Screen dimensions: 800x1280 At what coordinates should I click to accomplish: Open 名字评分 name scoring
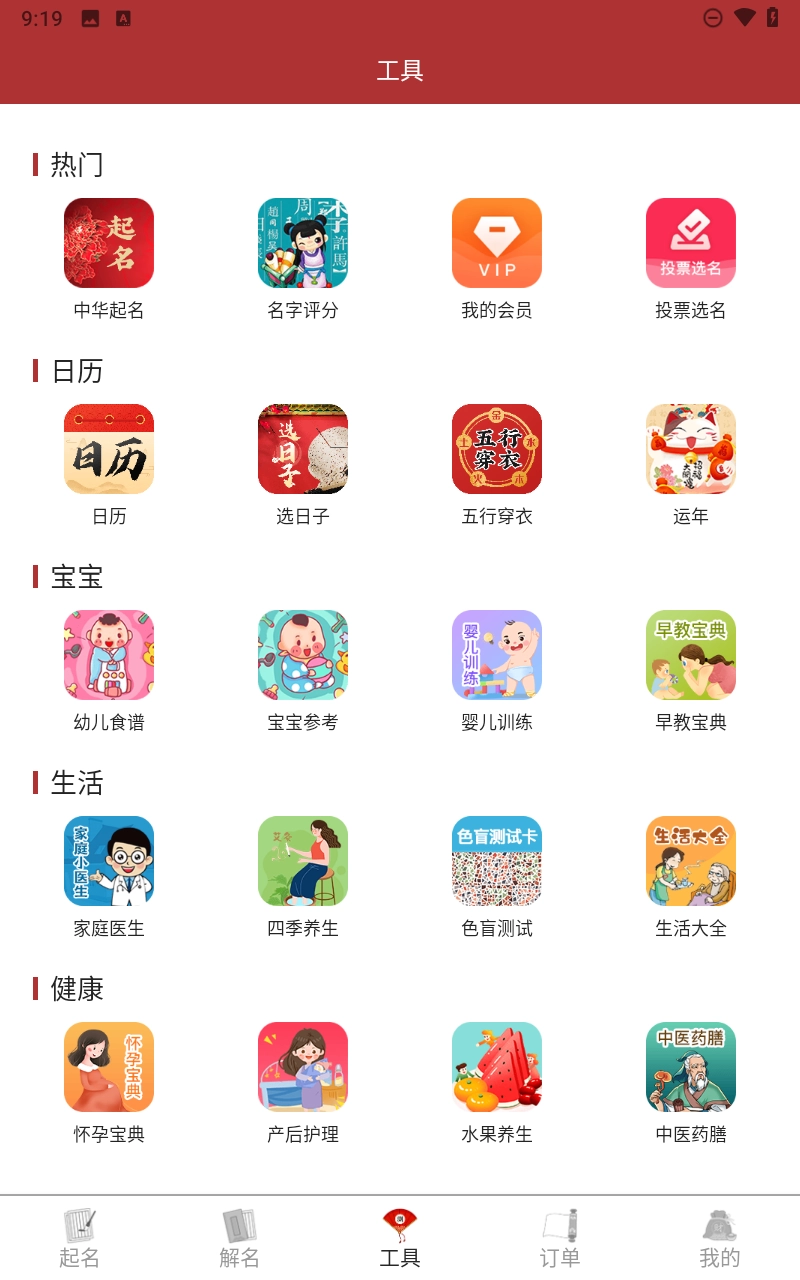point(303,243)
